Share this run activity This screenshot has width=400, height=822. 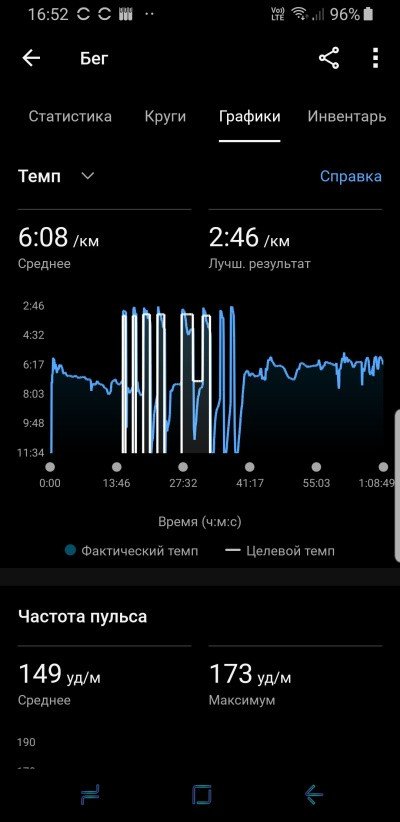click(329, 58)
